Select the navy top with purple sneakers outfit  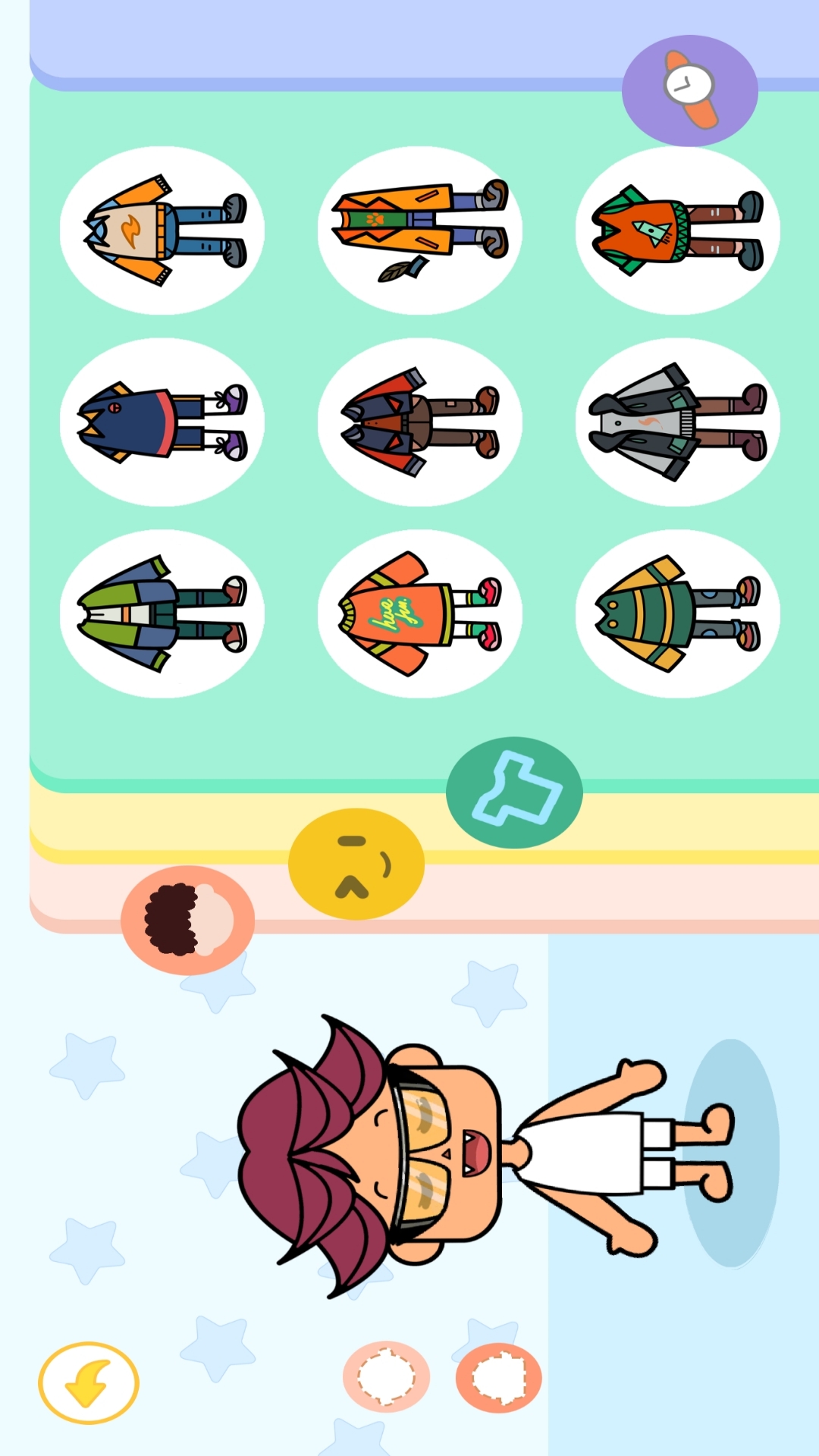(162, 422)
